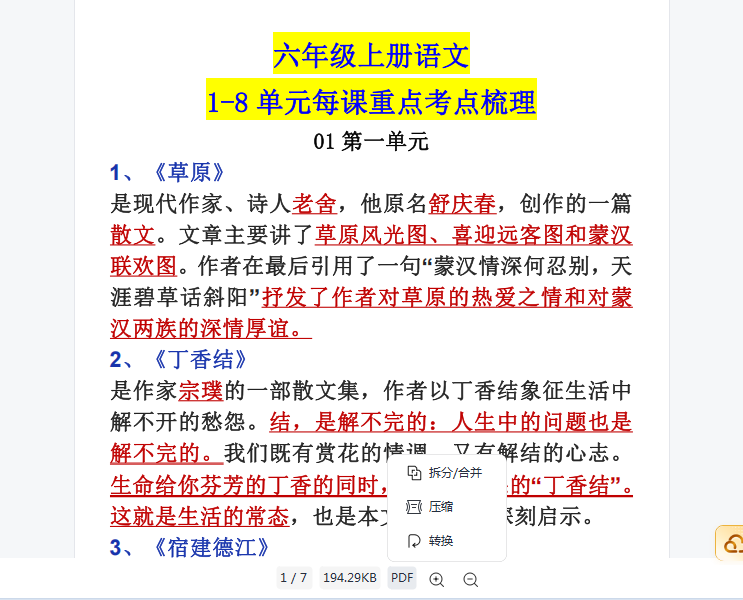Select 转换 to convert the document
The width and height of the screenshot is (743, 600).
click(x=440, y=541)
